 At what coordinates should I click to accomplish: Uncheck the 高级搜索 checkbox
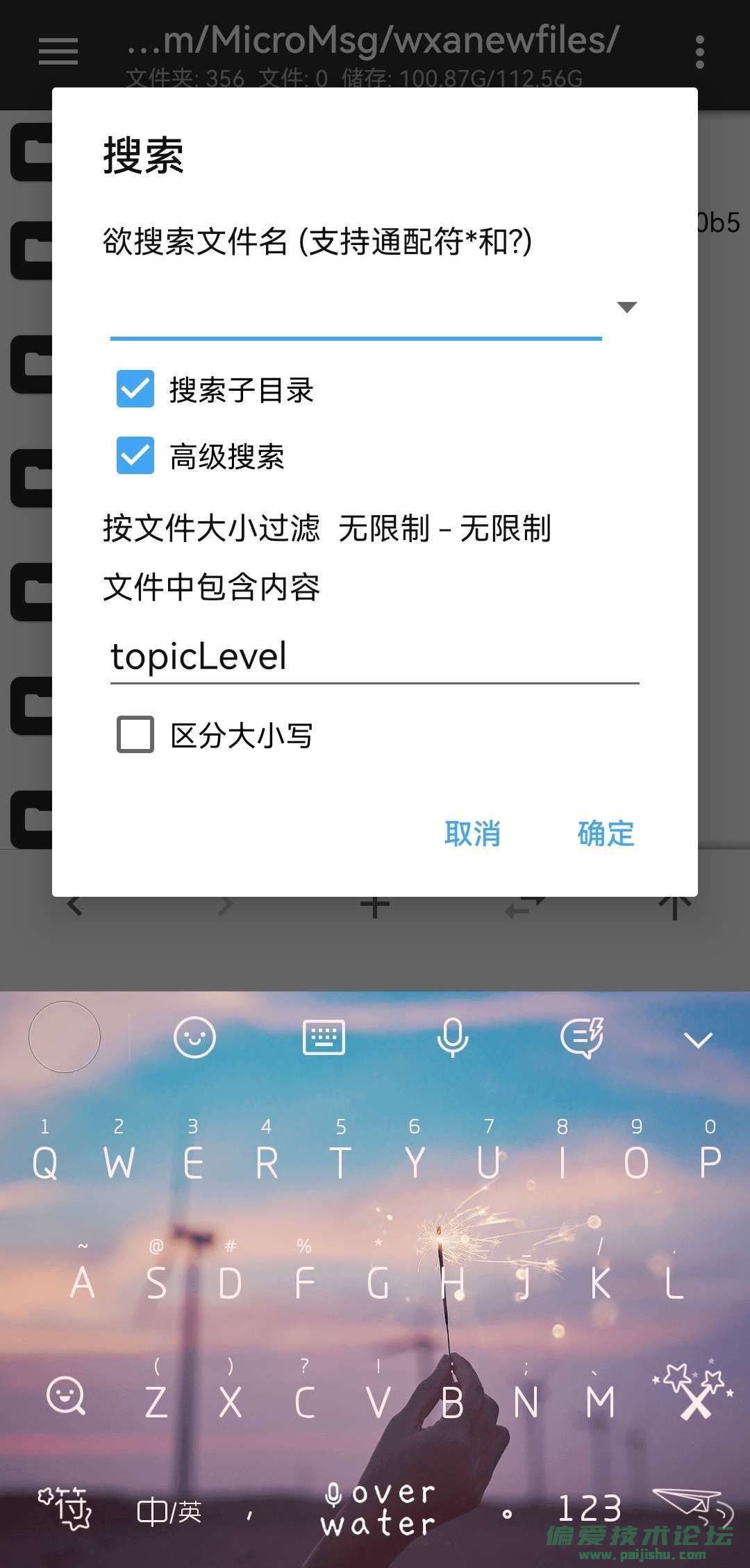point(135,455)
